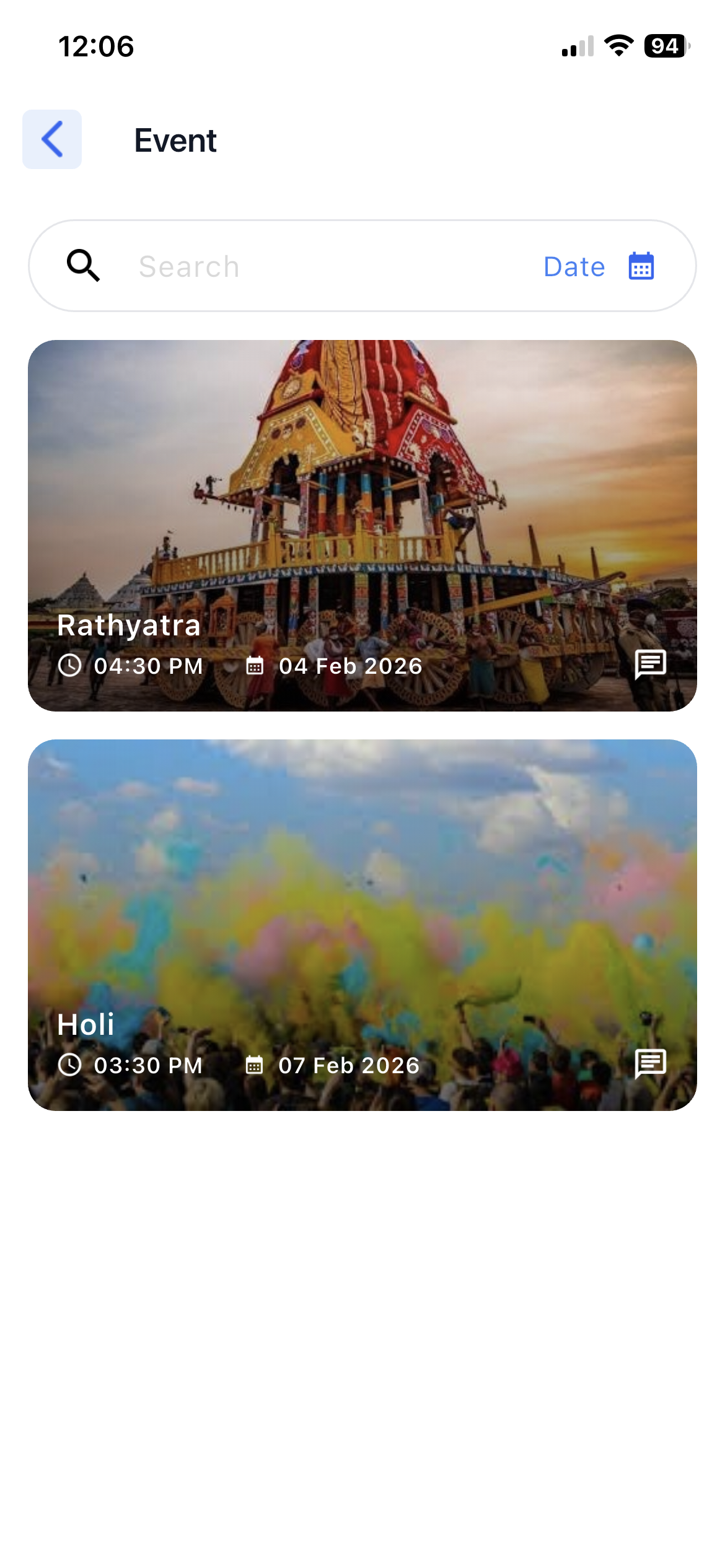Image resolution: width=725 pixels, height=1568 pixels.
Task: Go back from the Event screen
Action: (x=52, y=139)
